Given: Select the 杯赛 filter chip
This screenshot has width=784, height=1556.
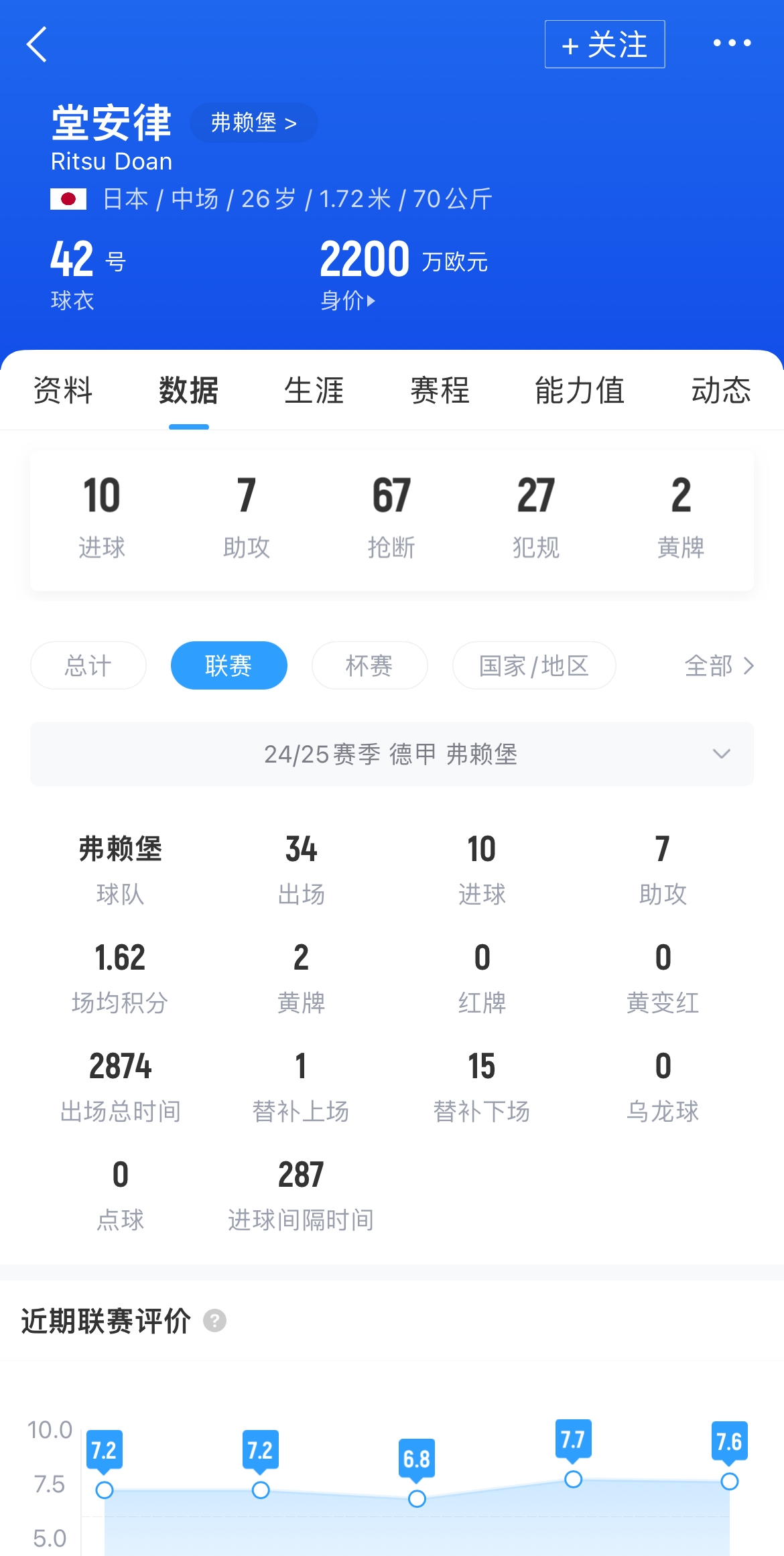Looking at the screenshot, I should [369, 665].
